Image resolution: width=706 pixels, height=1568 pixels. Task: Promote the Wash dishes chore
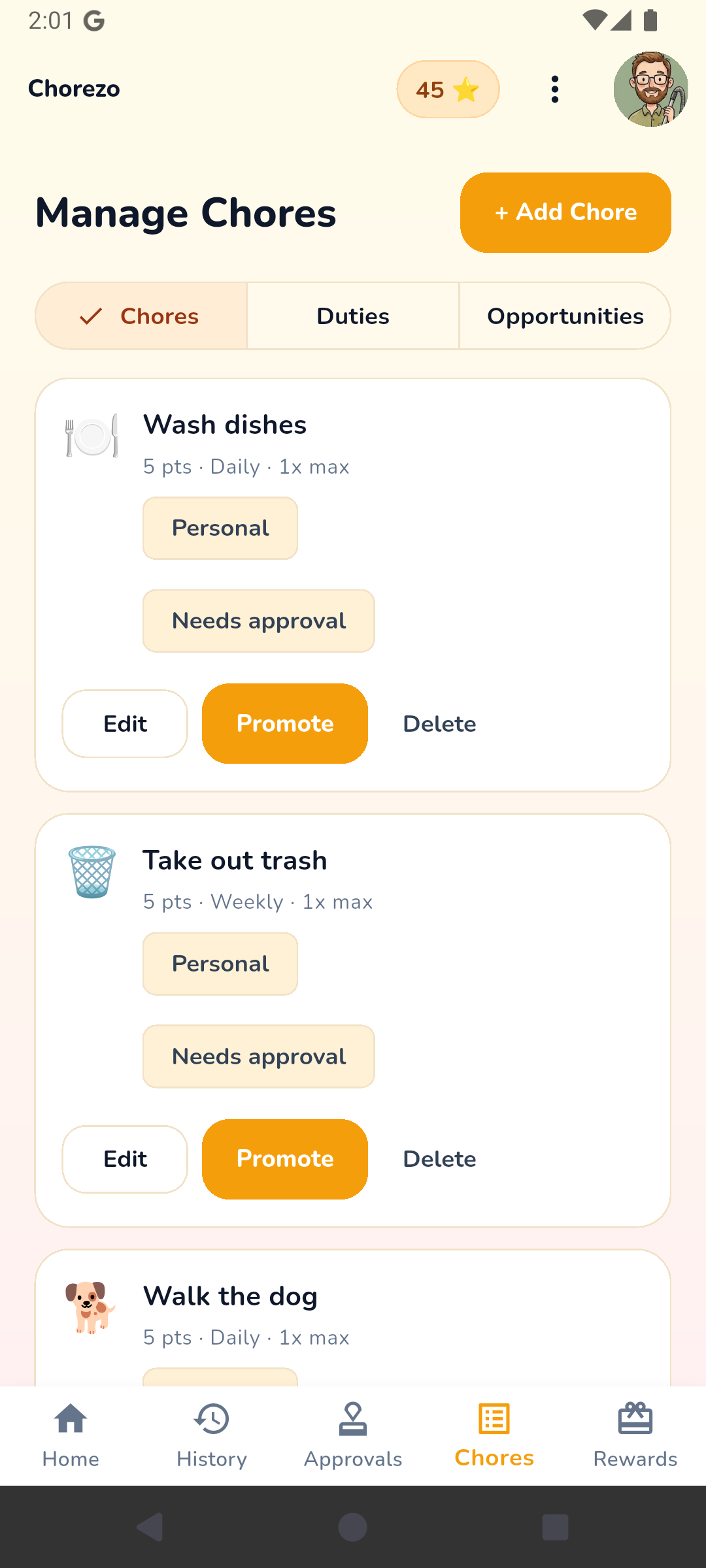[284, 723]
